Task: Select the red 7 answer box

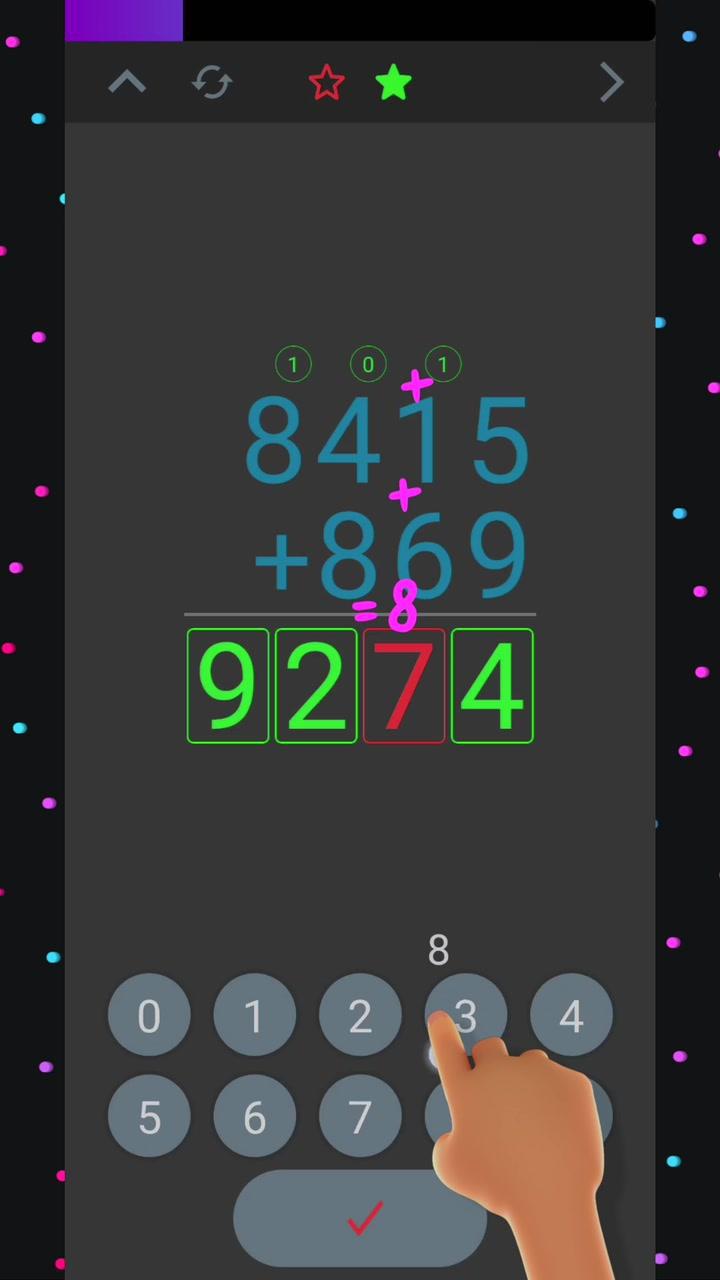Action: (x=404, y=687)
